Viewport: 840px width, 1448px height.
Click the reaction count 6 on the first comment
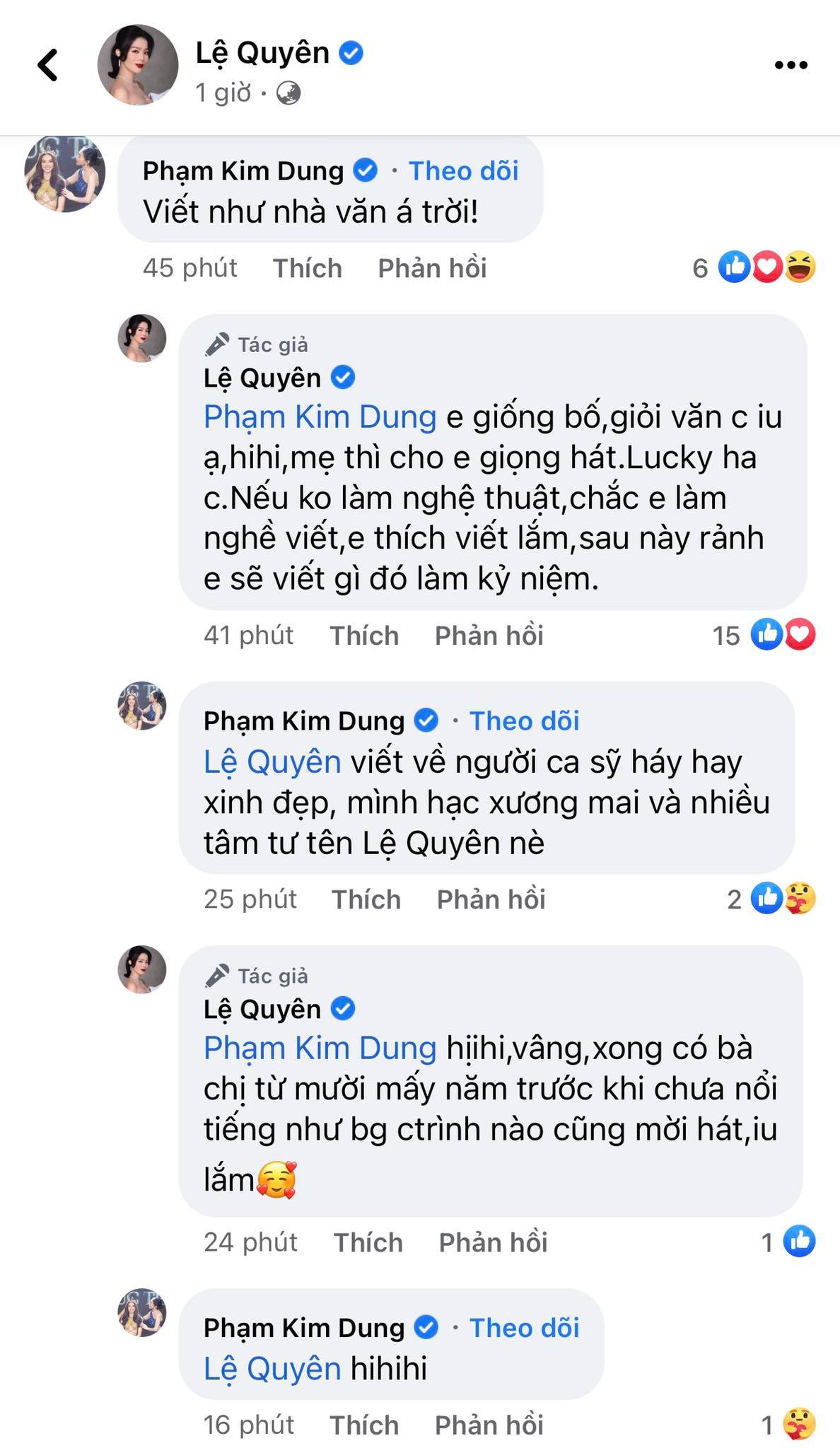coord(699,268)
